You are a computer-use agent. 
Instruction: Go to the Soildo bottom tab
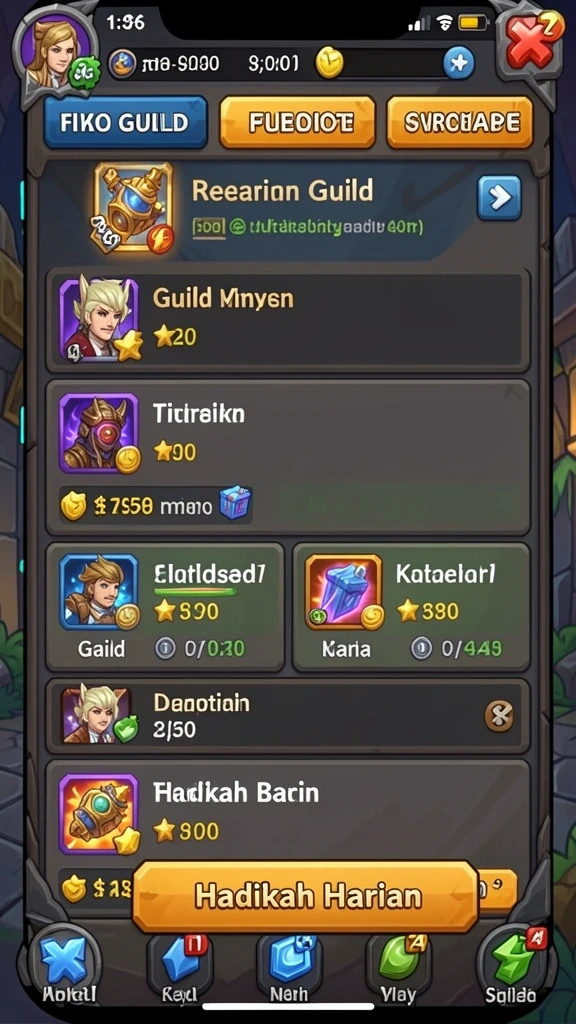pos(511,967)
